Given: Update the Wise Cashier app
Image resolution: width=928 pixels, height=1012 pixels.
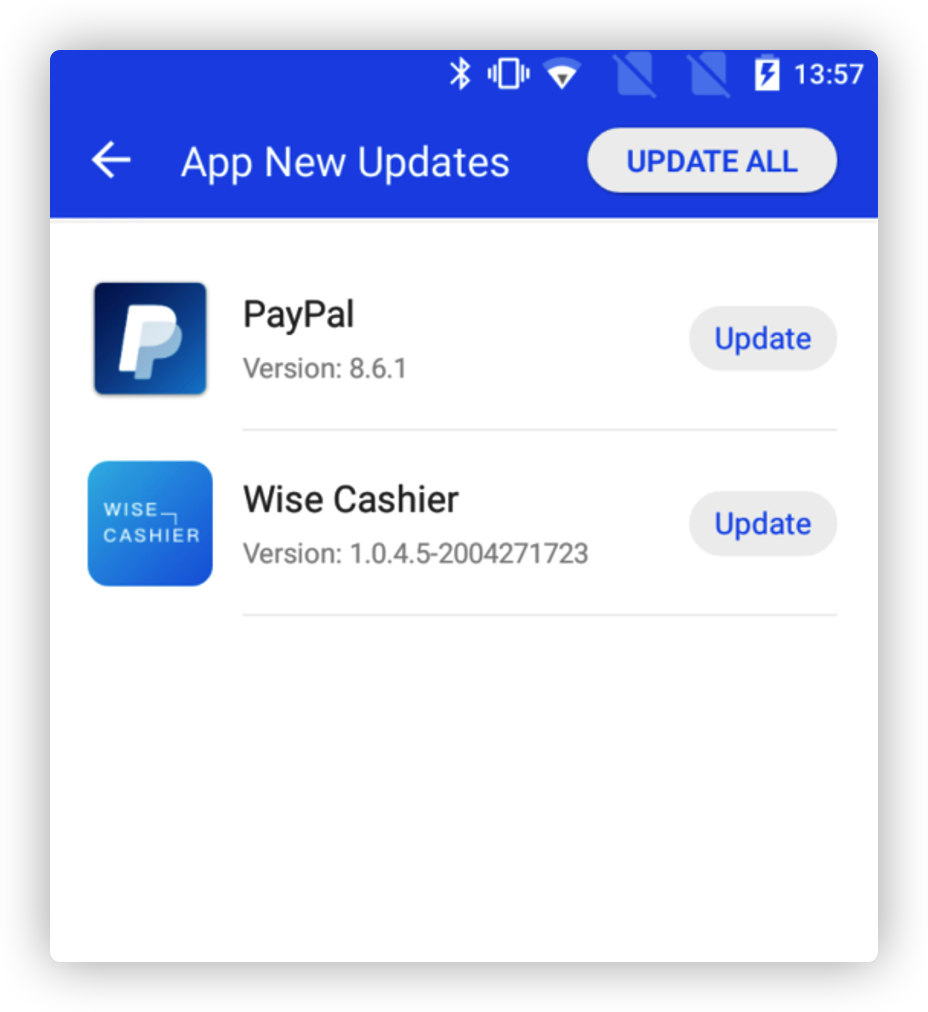Looking at the screenshot, I should click(762, 524).
